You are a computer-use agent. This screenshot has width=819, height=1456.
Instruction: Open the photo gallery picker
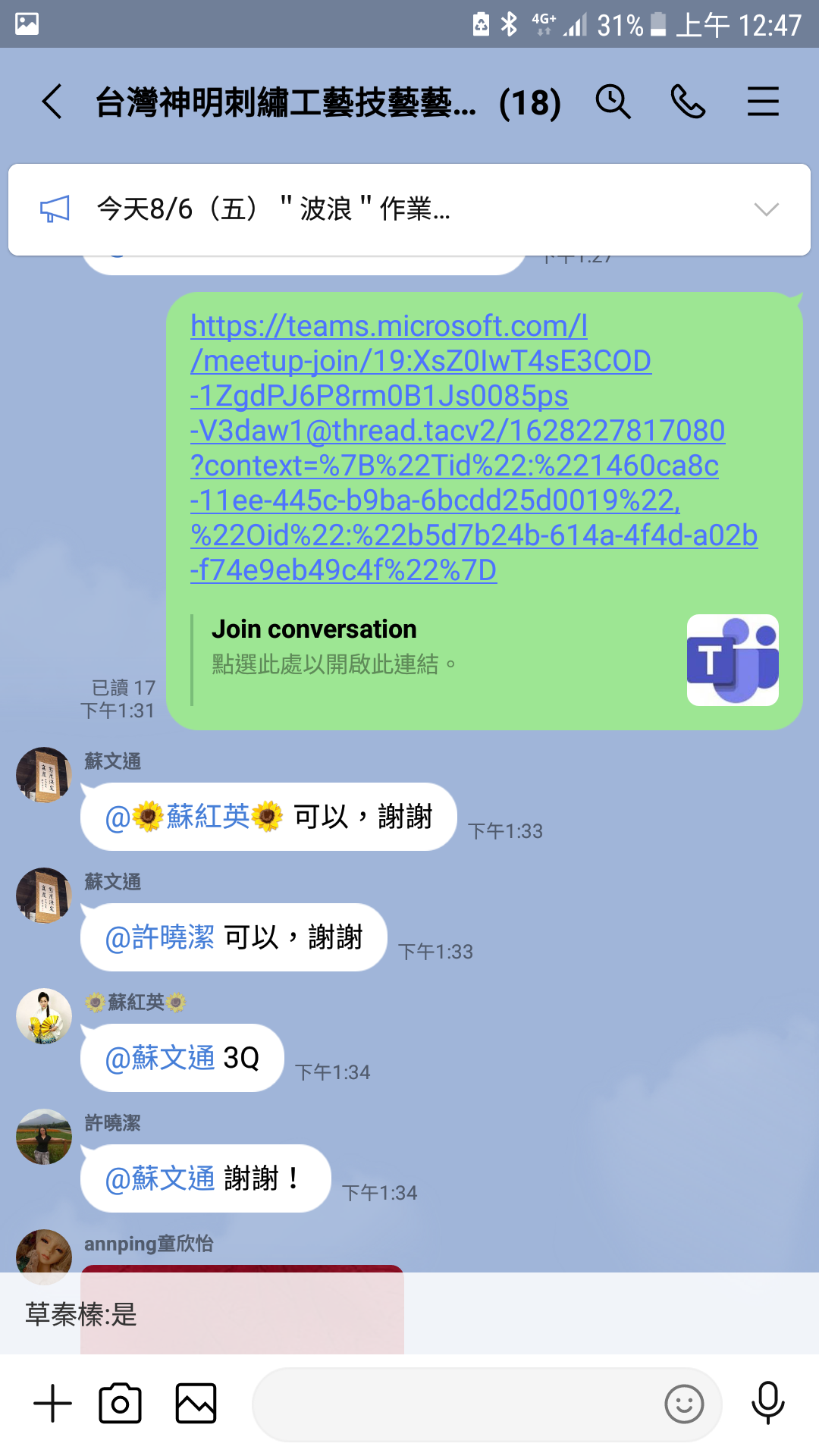pyautogui.click(x=196, y=1404)
